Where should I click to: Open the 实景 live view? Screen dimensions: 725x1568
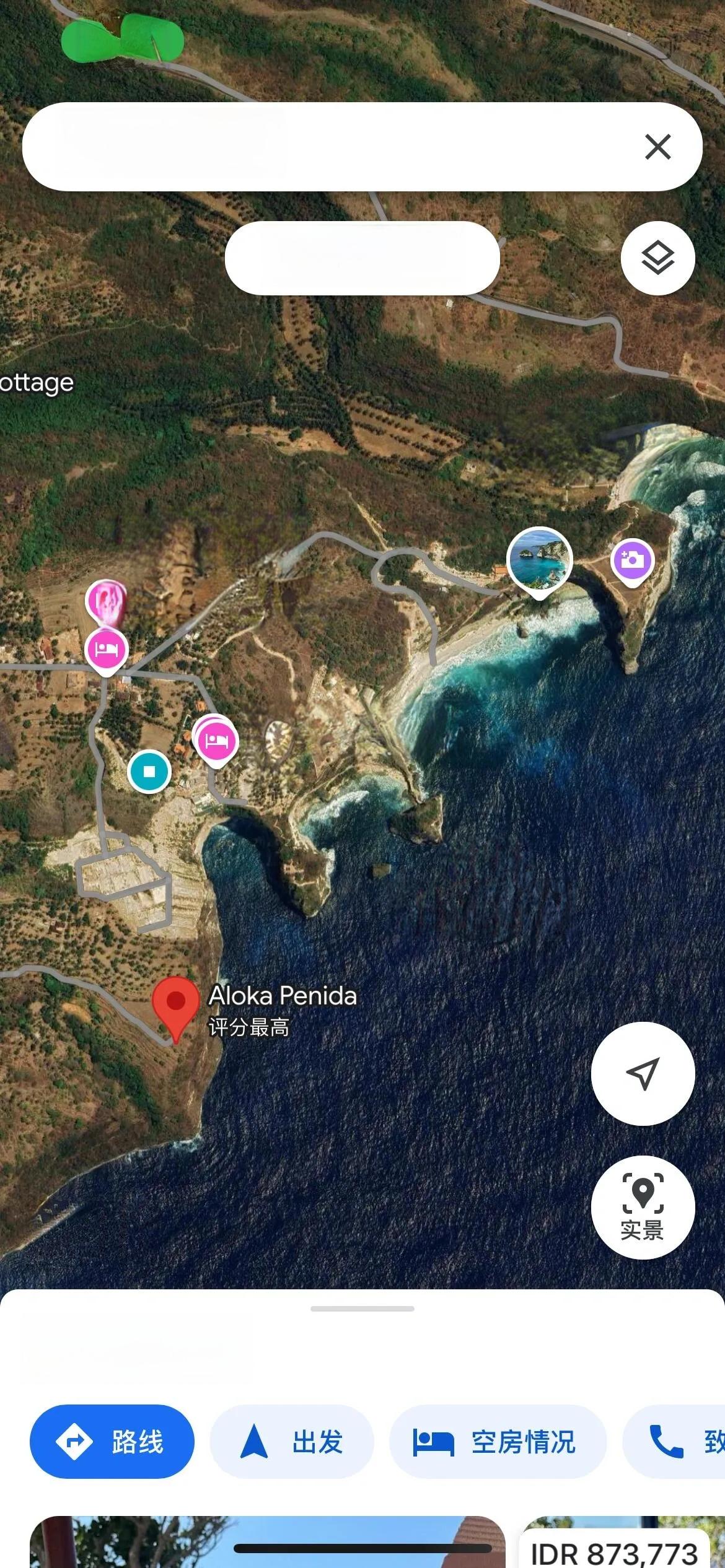pyautogui.click(x=643, y=1207)
